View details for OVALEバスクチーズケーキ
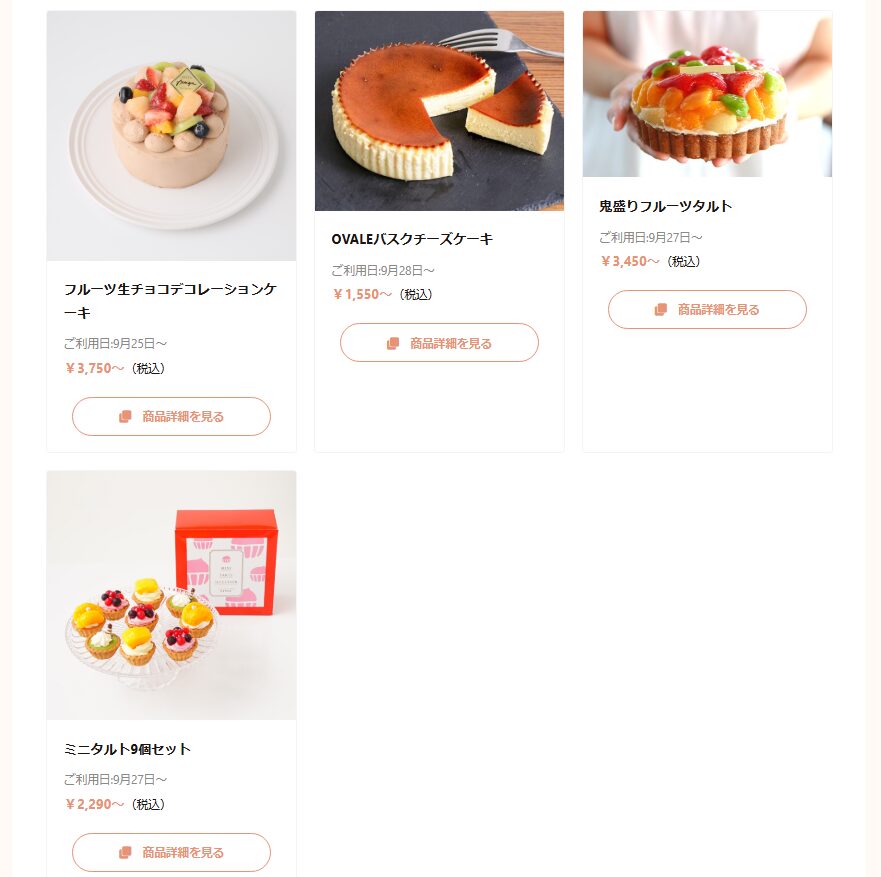The width and height of the screenshot is (881, 877). pyautogui.click(x=439, y=343)
